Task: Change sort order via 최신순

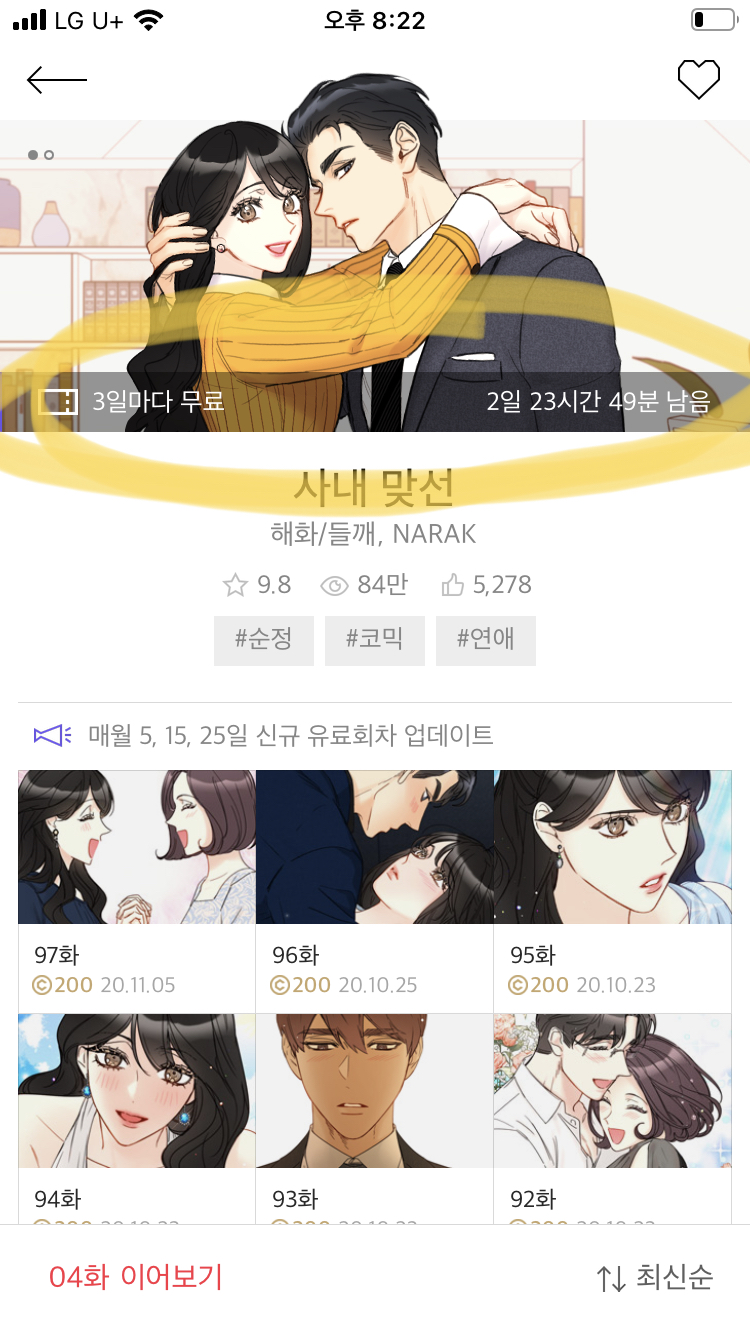Action: [x=655, y=1278]
